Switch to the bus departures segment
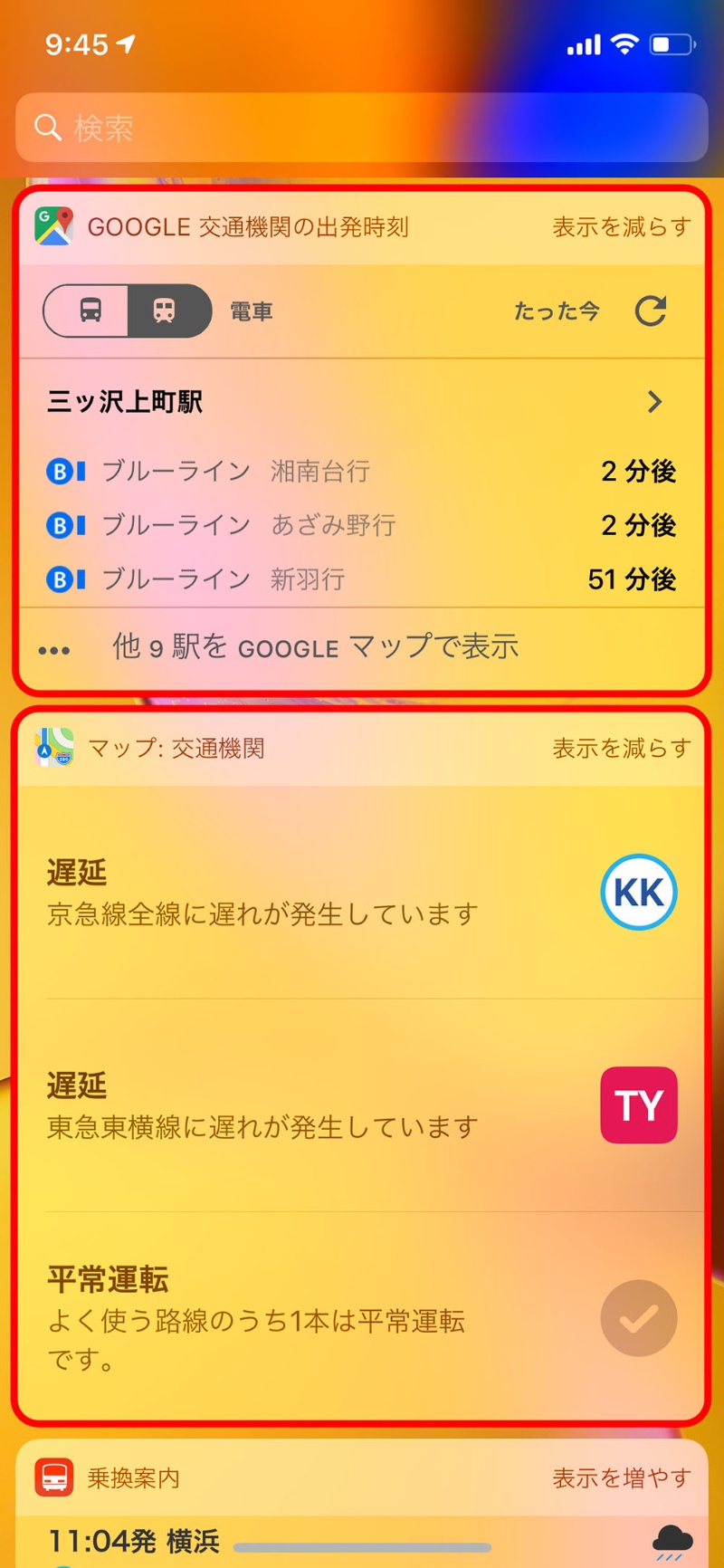 [90, 311]
